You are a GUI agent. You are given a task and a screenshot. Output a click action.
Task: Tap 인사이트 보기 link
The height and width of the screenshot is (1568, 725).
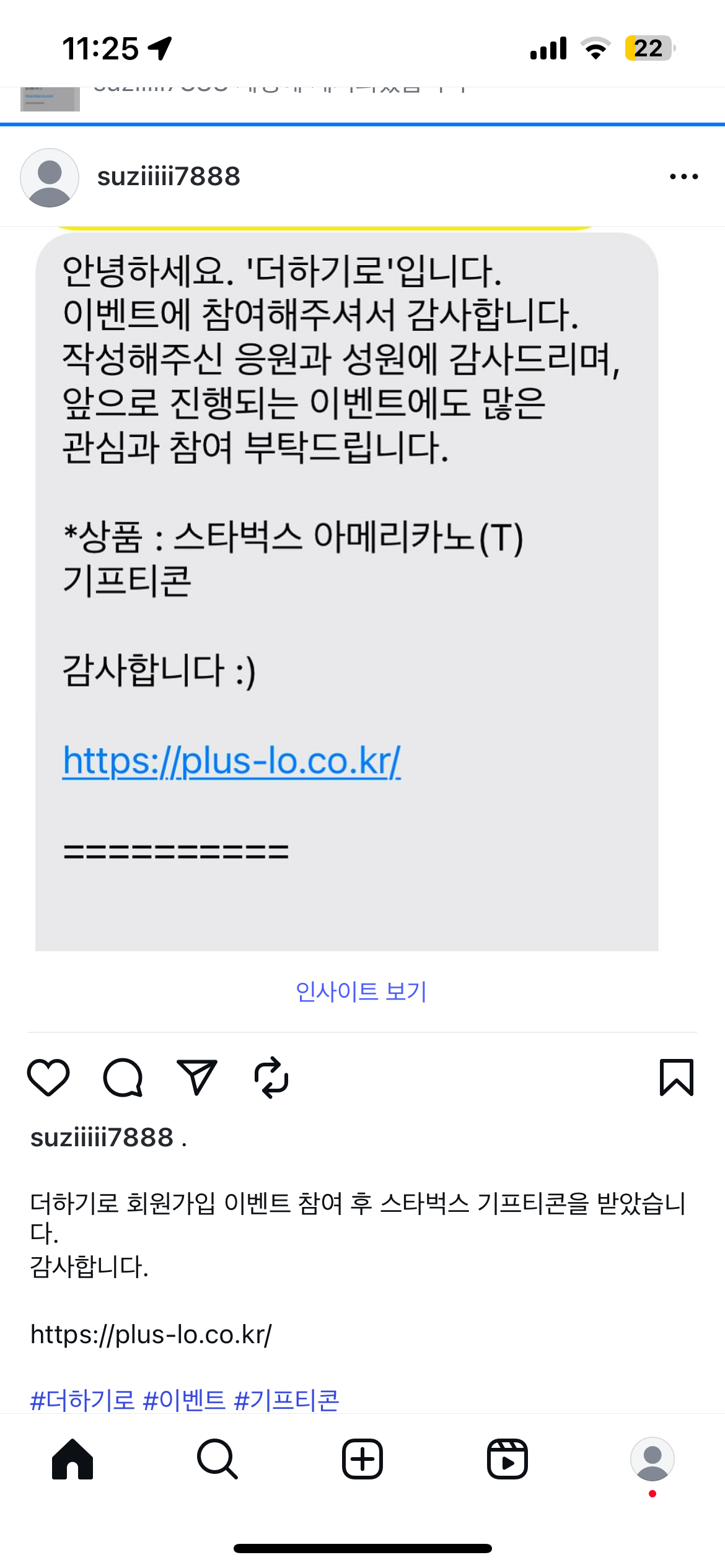(361, 991)
